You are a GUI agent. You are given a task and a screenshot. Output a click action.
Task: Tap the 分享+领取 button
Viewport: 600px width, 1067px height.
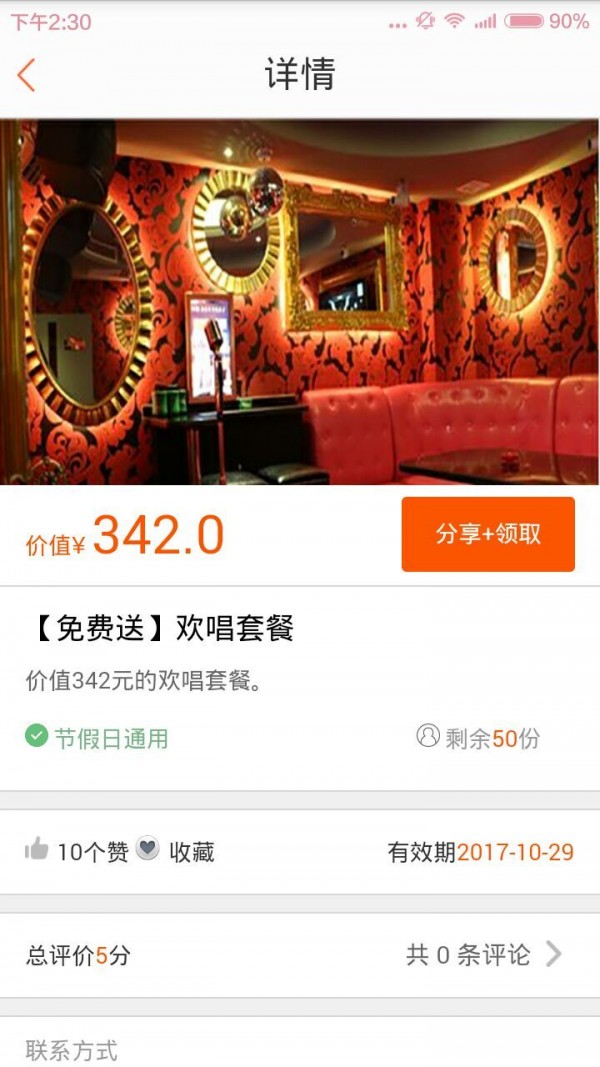click(x=488, y=534)
